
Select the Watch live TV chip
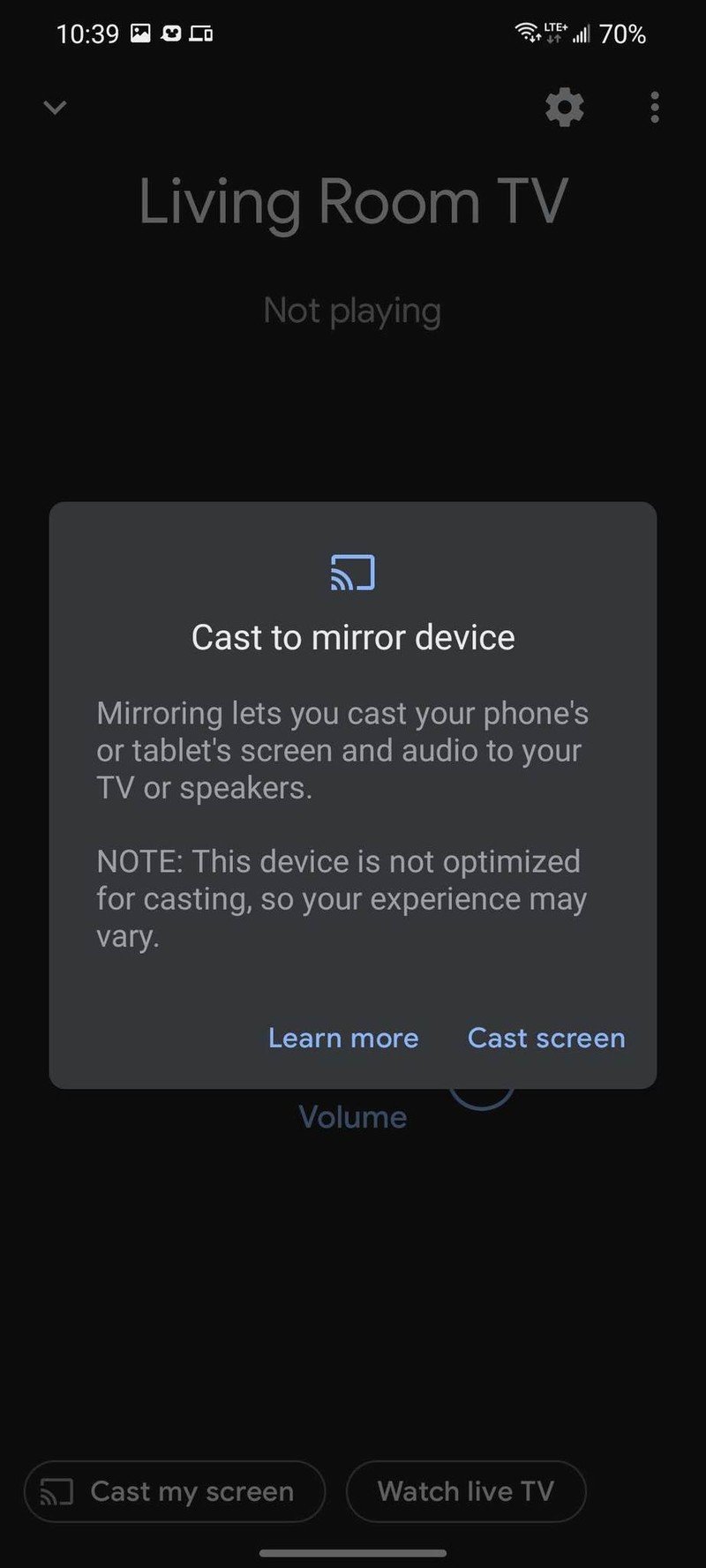coord(466,1491)
